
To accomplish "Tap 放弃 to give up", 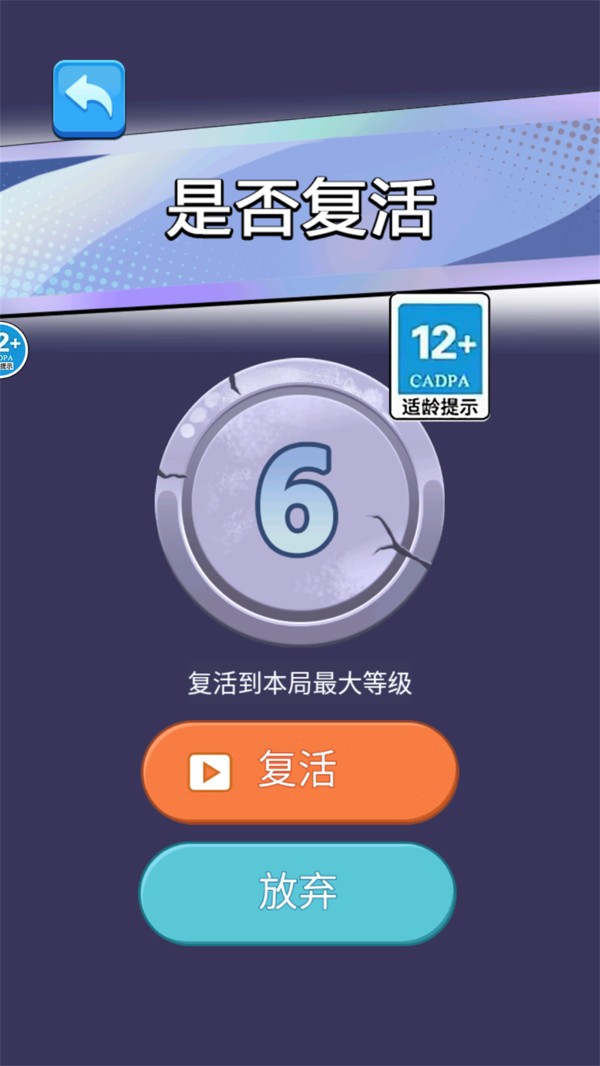I will pos(297,893).
